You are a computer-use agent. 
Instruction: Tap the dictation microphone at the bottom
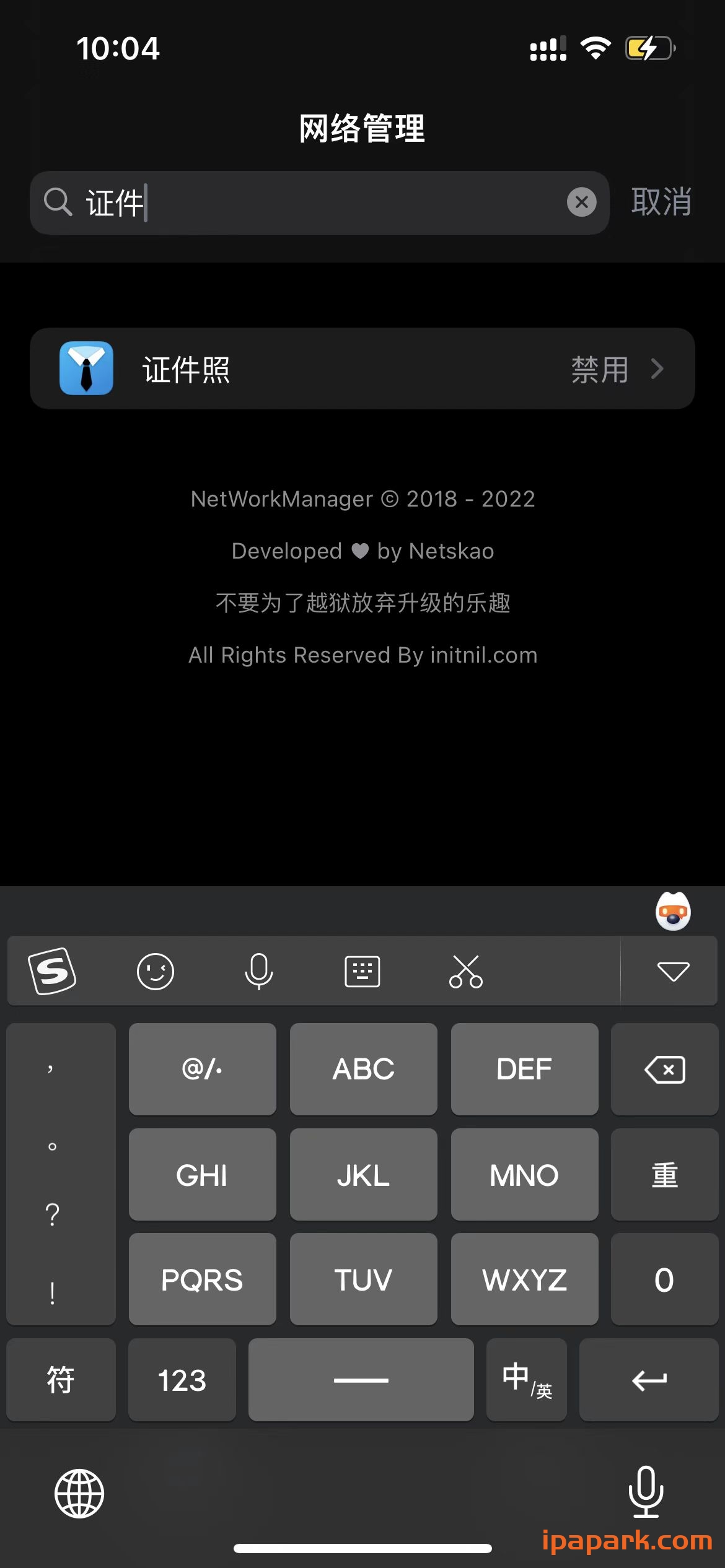pyautogui.click(x=646, y=1491)
